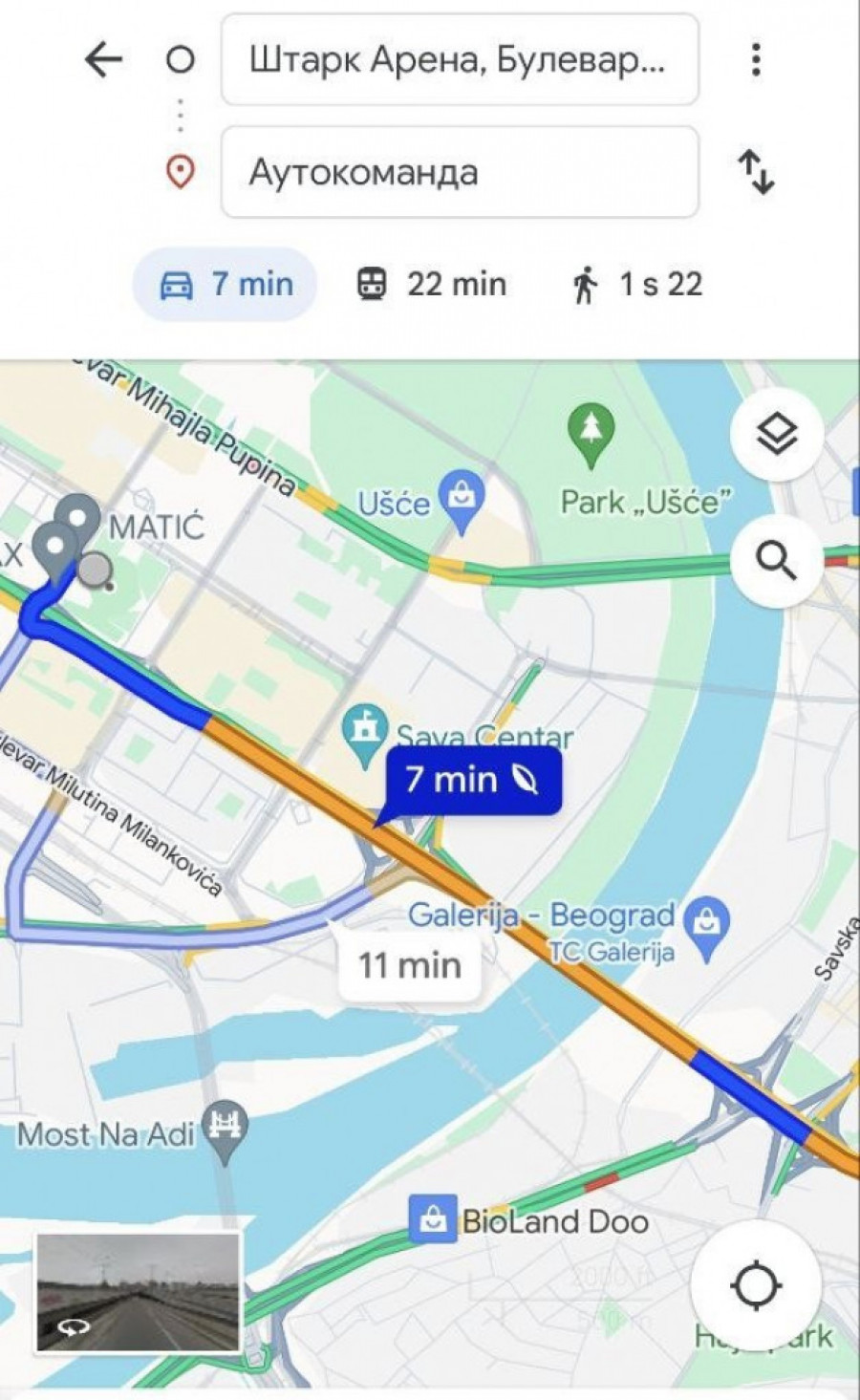Open the map layers button
The height and width of the screenshot is (1400, 860).
coord(777,436)
